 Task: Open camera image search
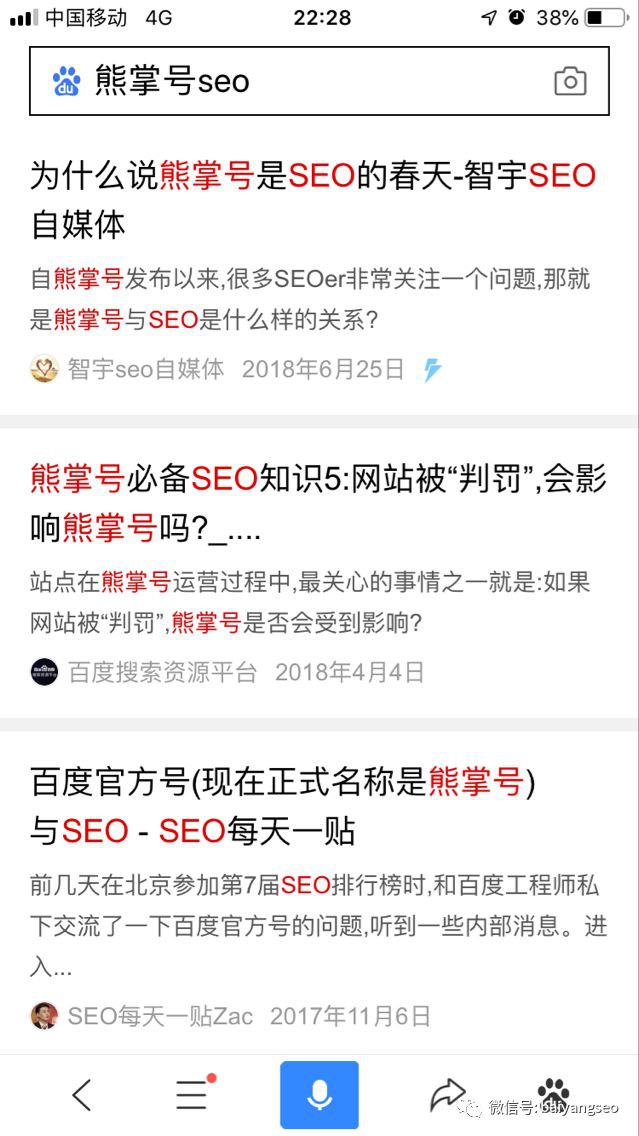[570, 81]
